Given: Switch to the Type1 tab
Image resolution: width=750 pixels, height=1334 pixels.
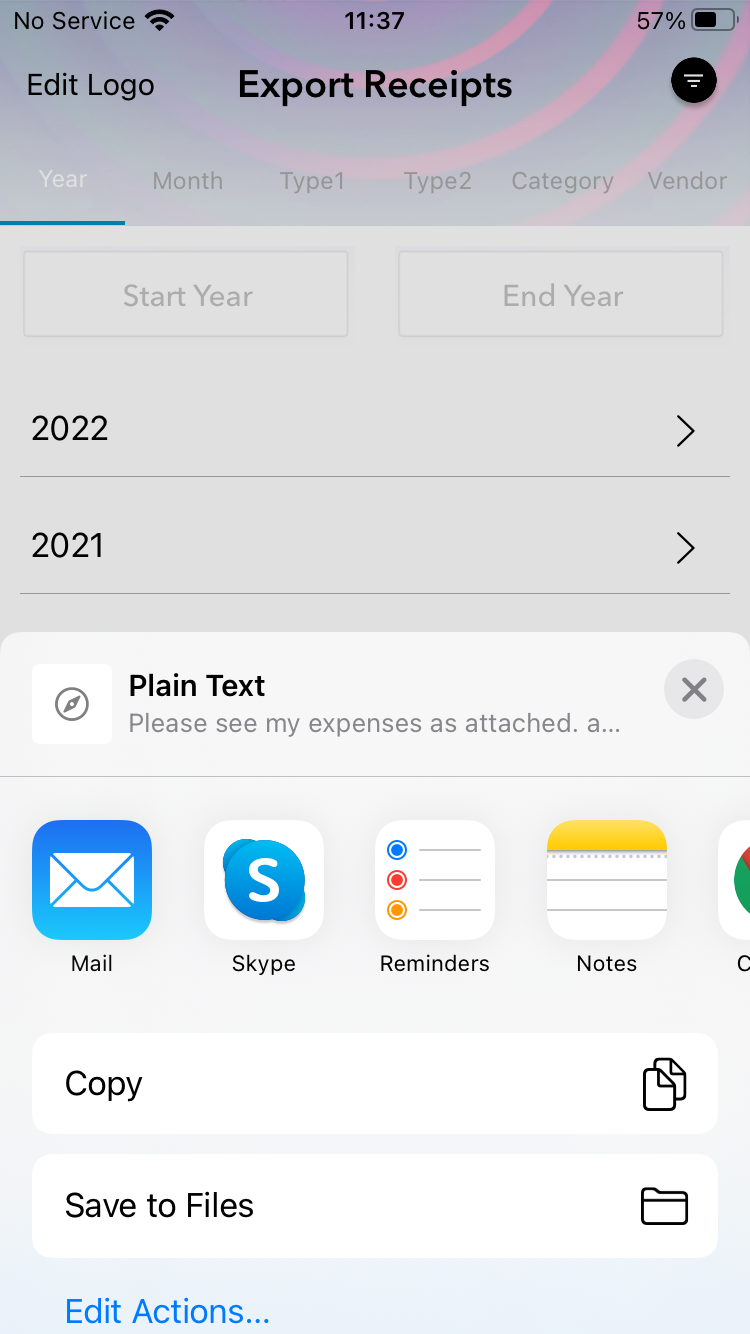Looking at the screenshot, I should click(312, 181).
